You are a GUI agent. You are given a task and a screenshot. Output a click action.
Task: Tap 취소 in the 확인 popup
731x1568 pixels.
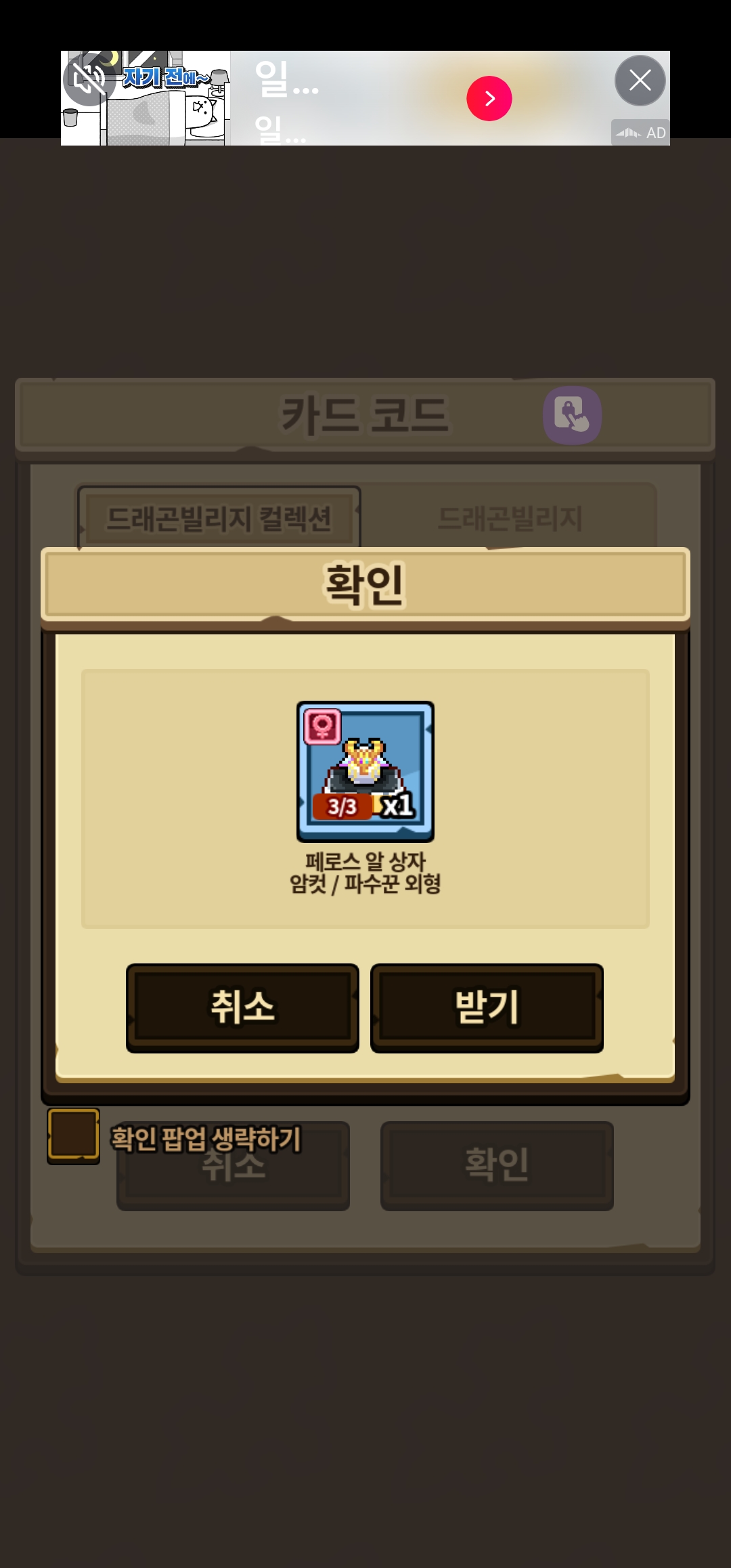point(242,1007)
